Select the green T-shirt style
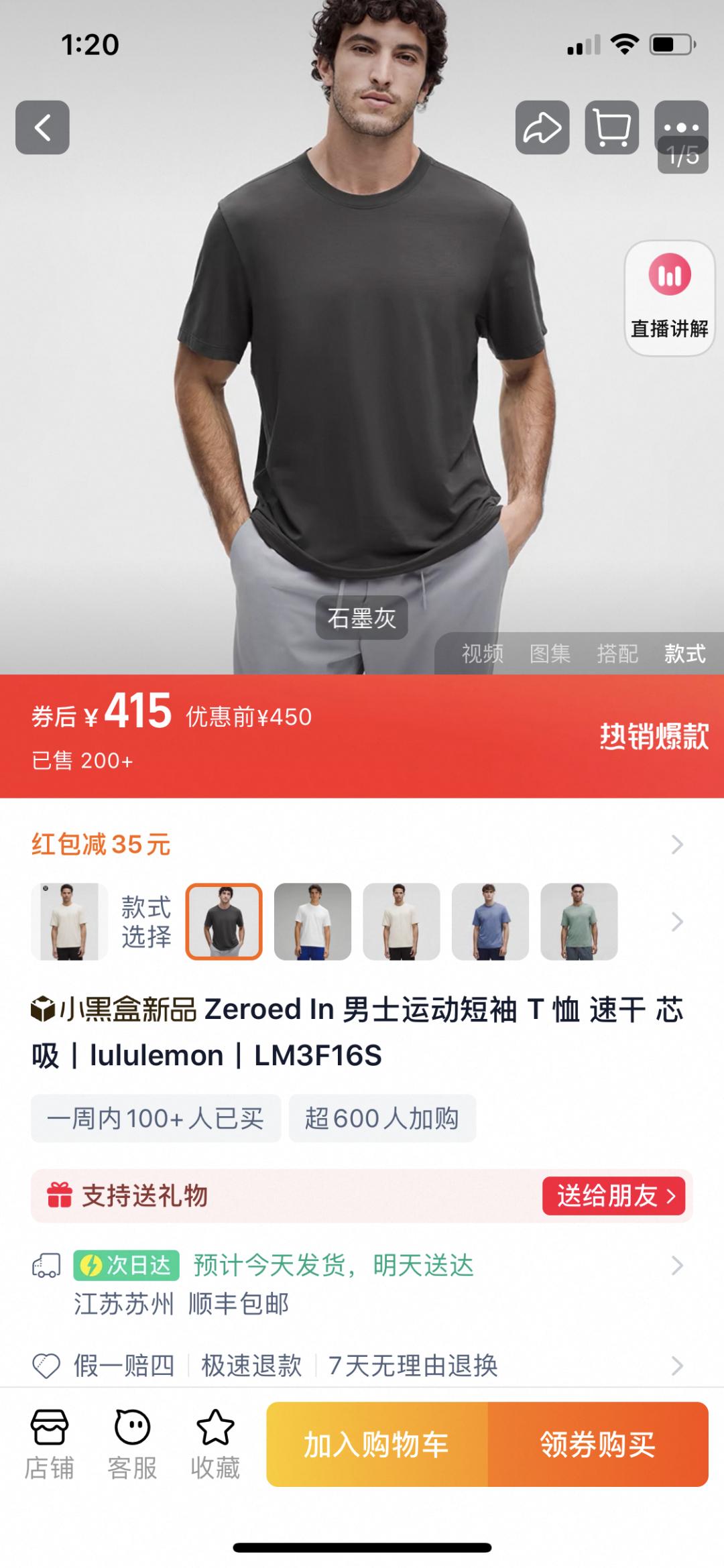The image size is (724, 1568). (x=579, y=921)
